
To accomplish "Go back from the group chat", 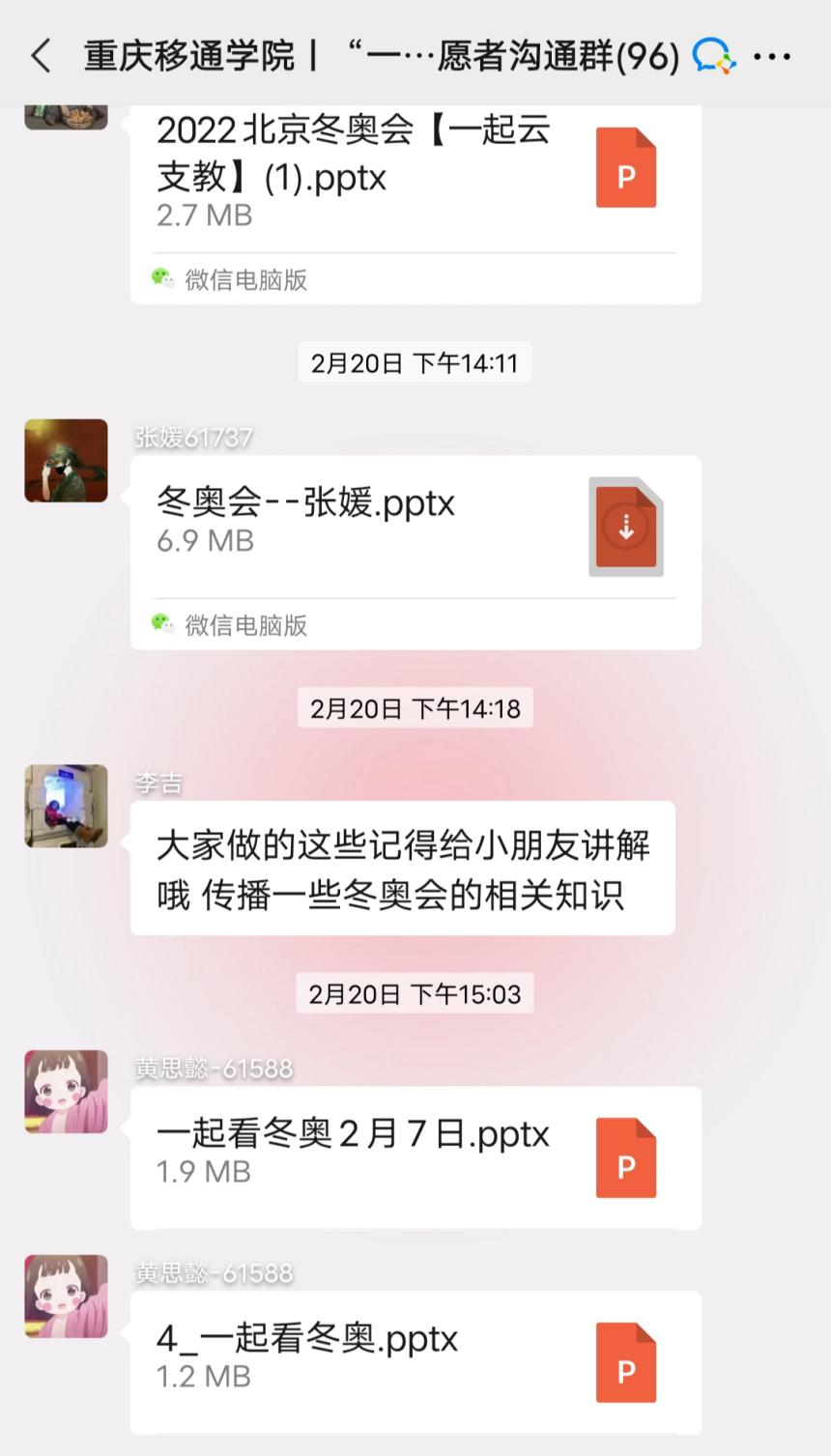I will (41, 56).
